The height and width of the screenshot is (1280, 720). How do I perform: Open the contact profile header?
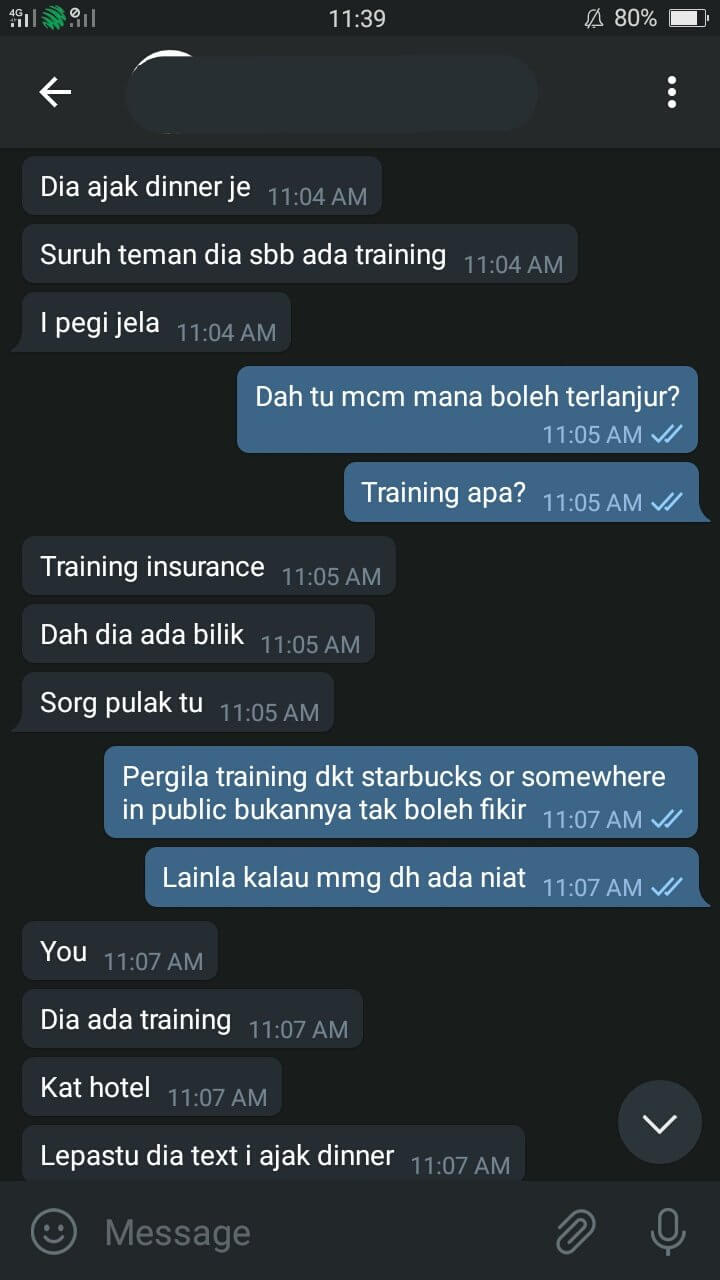pos(330,92)
